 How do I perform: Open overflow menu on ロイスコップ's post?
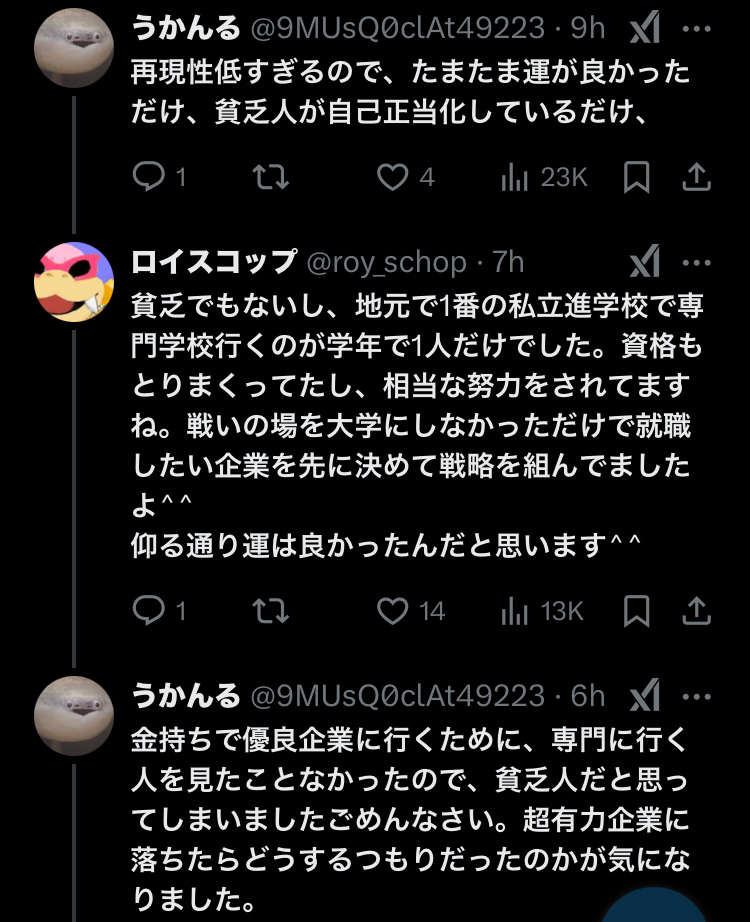[x=696, y=263]
